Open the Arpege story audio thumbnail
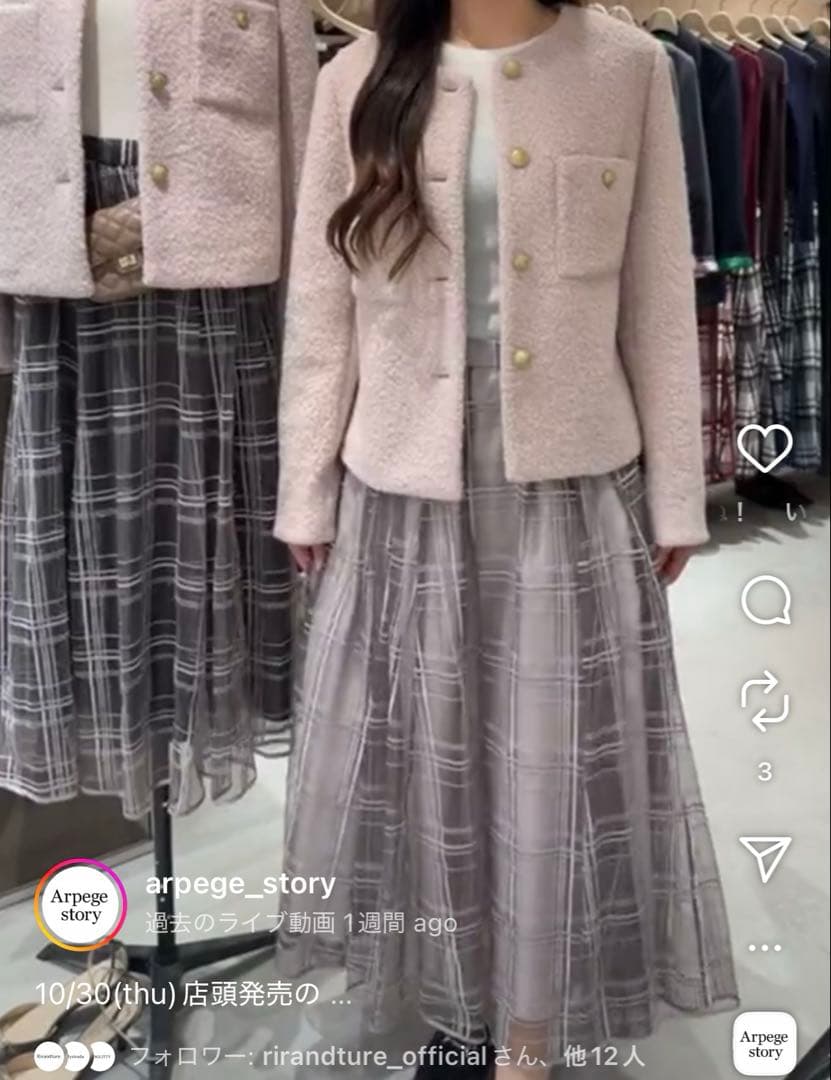831x1080 pixels. point(765,1044)
